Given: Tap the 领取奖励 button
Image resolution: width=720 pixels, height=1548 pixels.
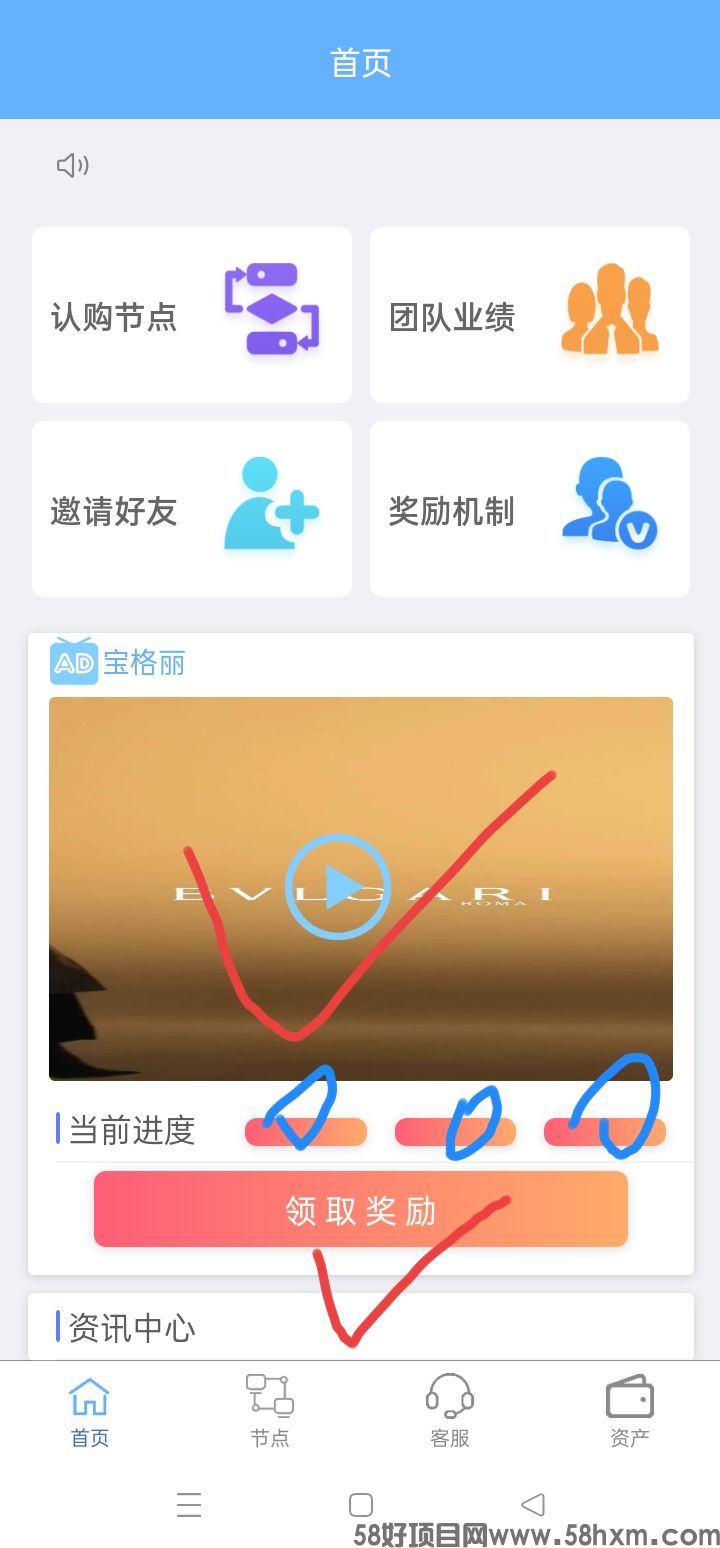Looking at the screenshot, I should coord(360,1210).
